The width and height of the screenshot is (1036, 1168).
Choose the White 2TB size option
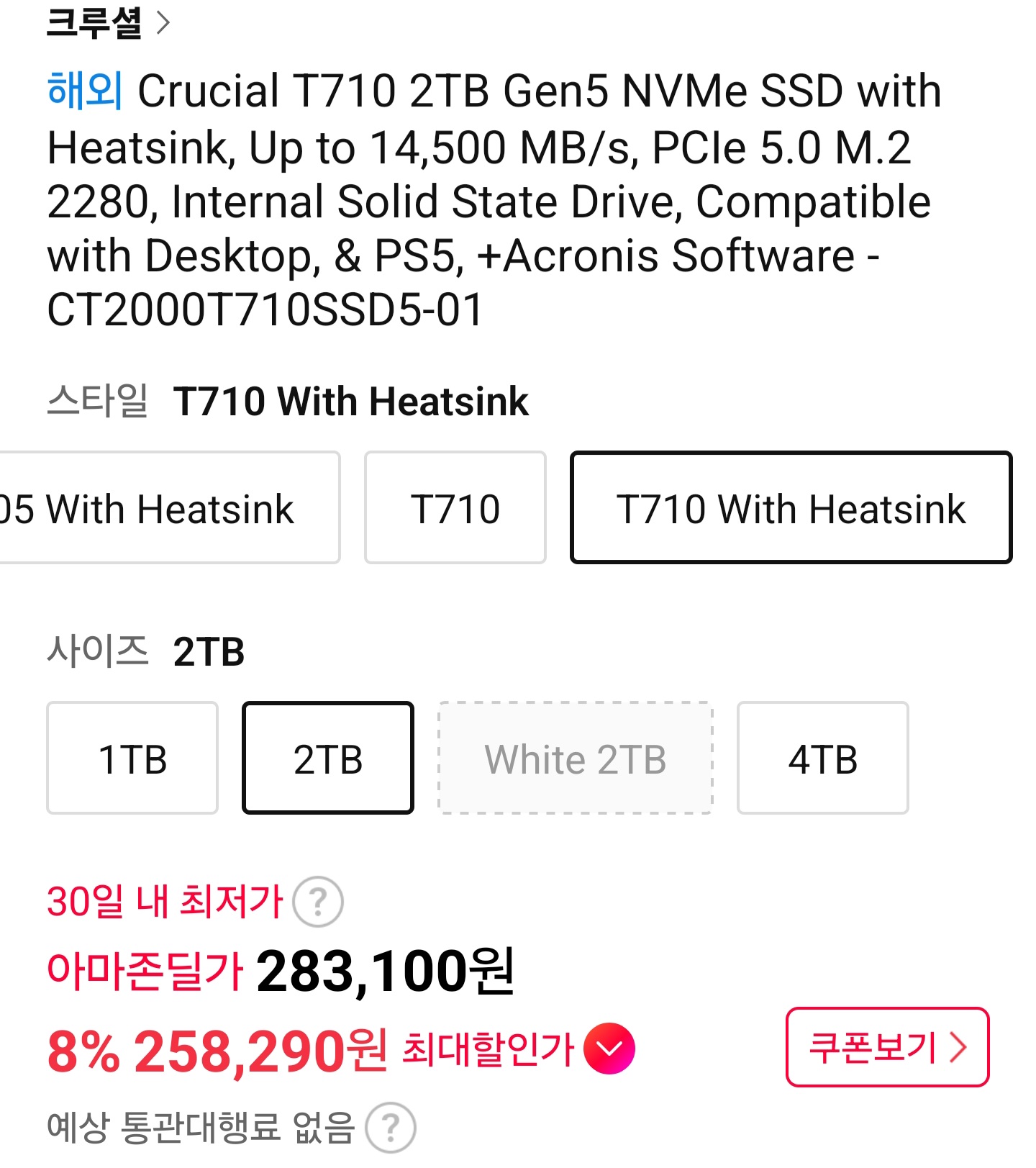pyautogui.click(x=576, y=759)
